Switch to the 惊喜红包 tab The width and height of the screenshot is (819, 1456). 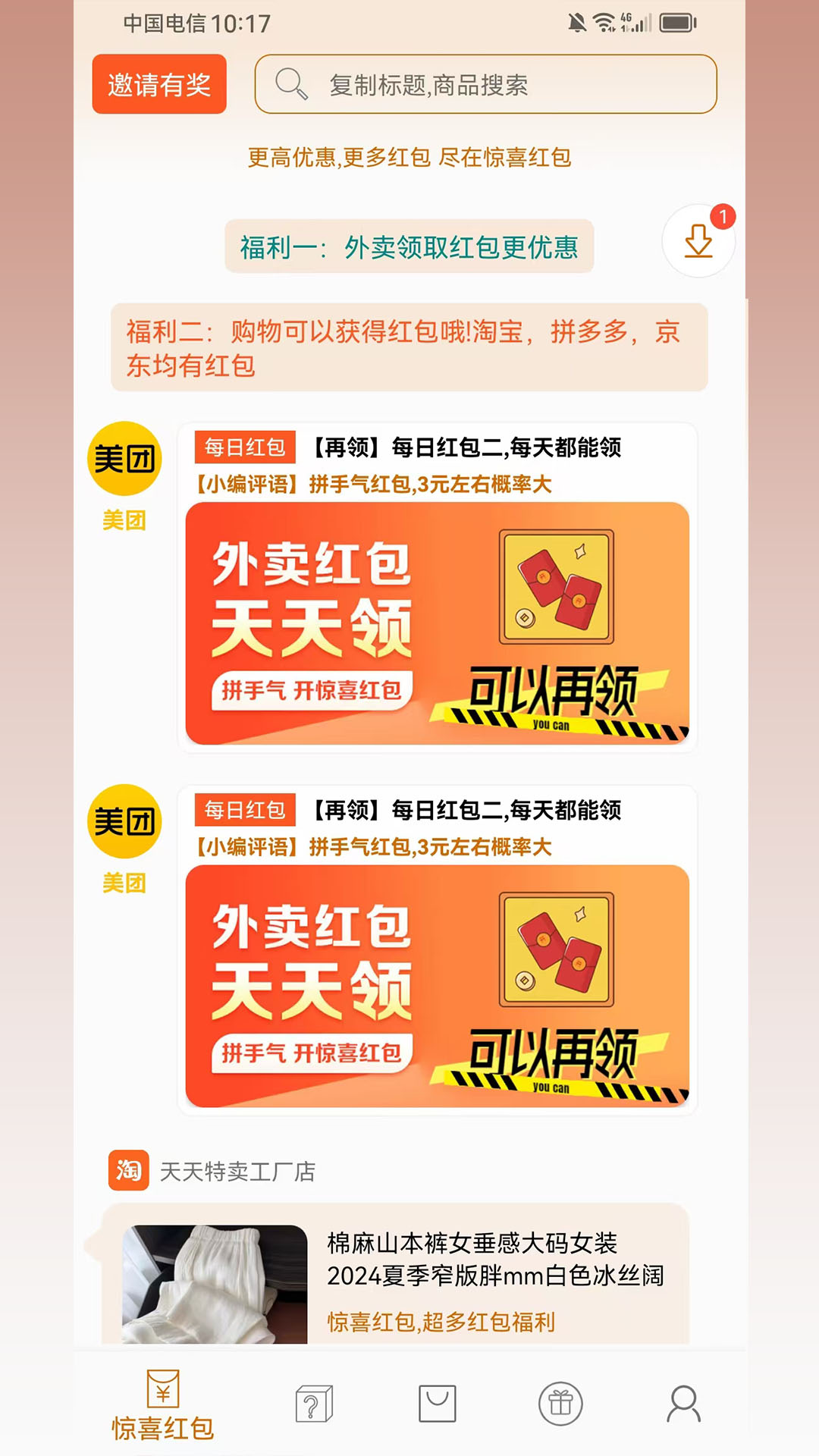coord(162,1405)
